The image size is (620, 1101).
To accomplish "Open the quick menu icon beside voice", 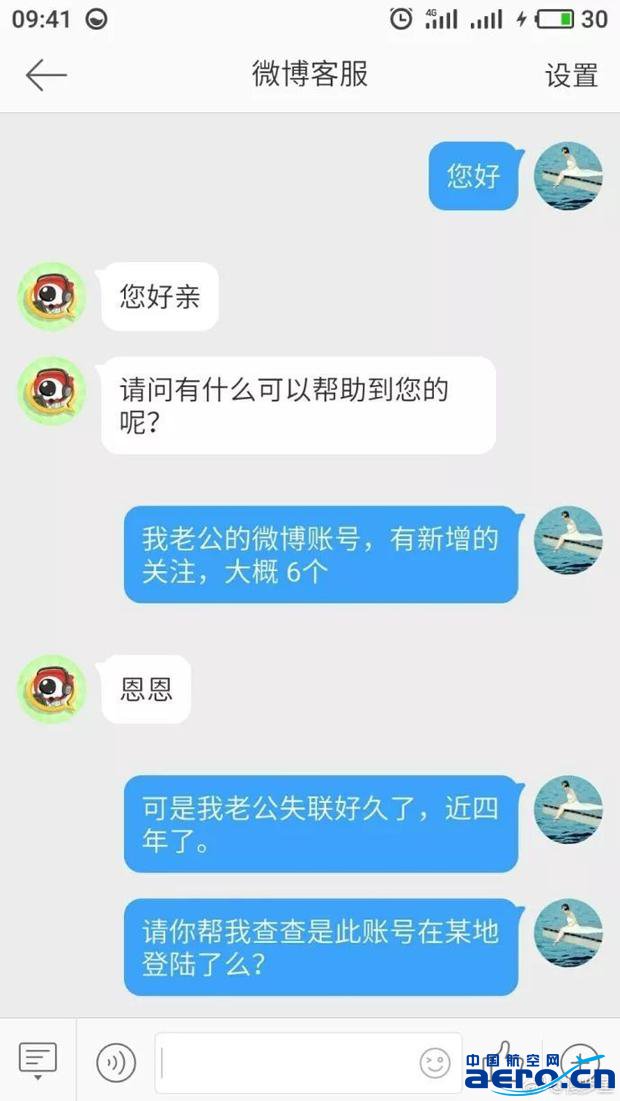I will point(38,1060).
